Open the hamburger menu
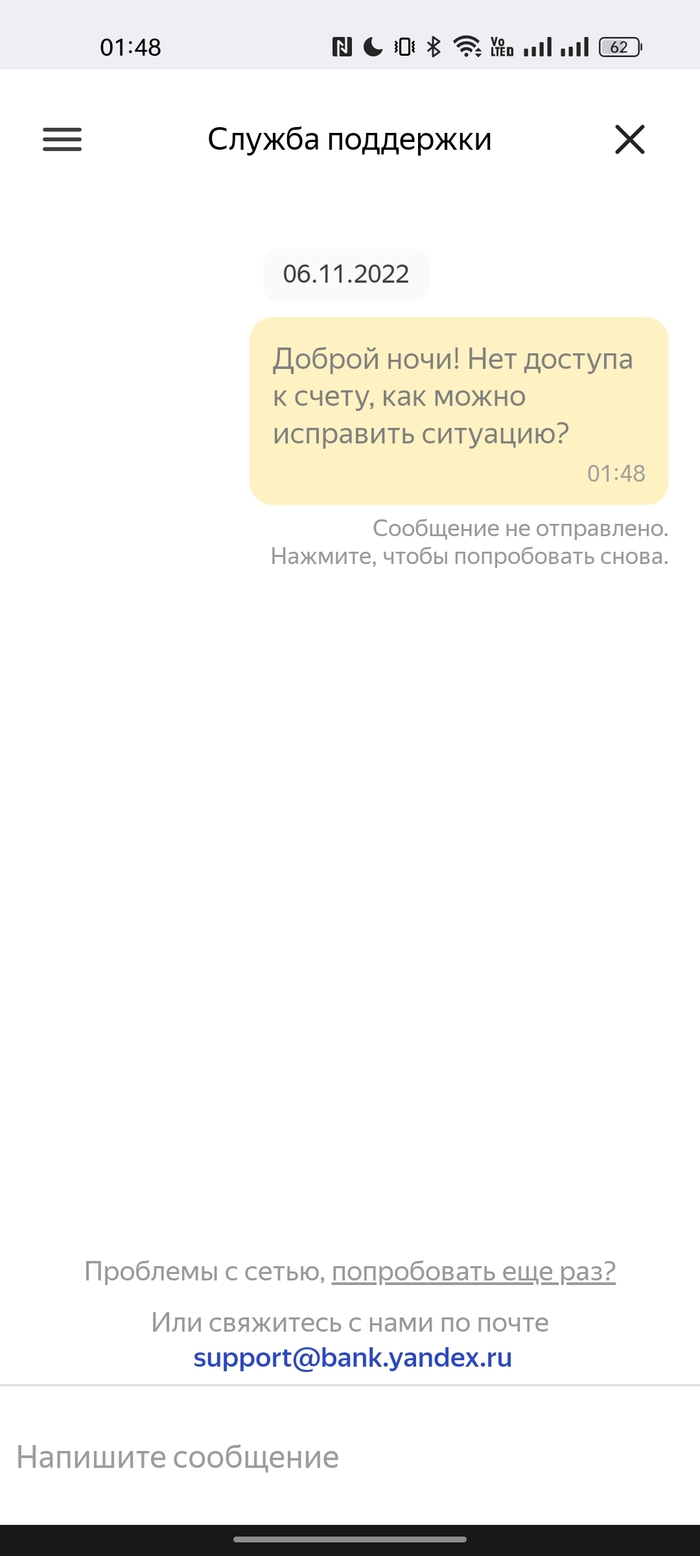Viewport: 700px width, 1556px height. [x=62, y=140]
